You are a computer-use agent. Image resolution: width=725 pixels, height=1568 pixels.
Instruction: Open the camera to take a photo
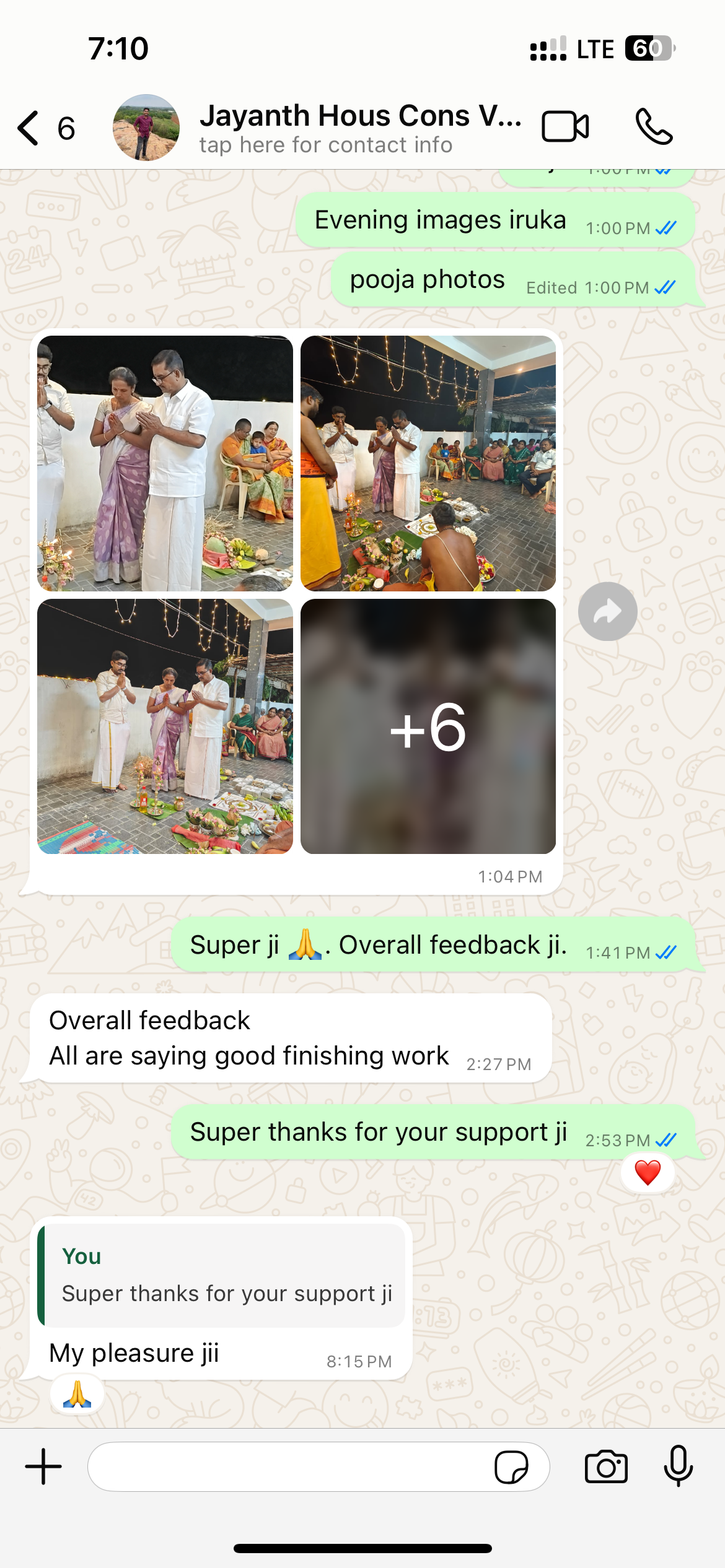[606, 1466]
